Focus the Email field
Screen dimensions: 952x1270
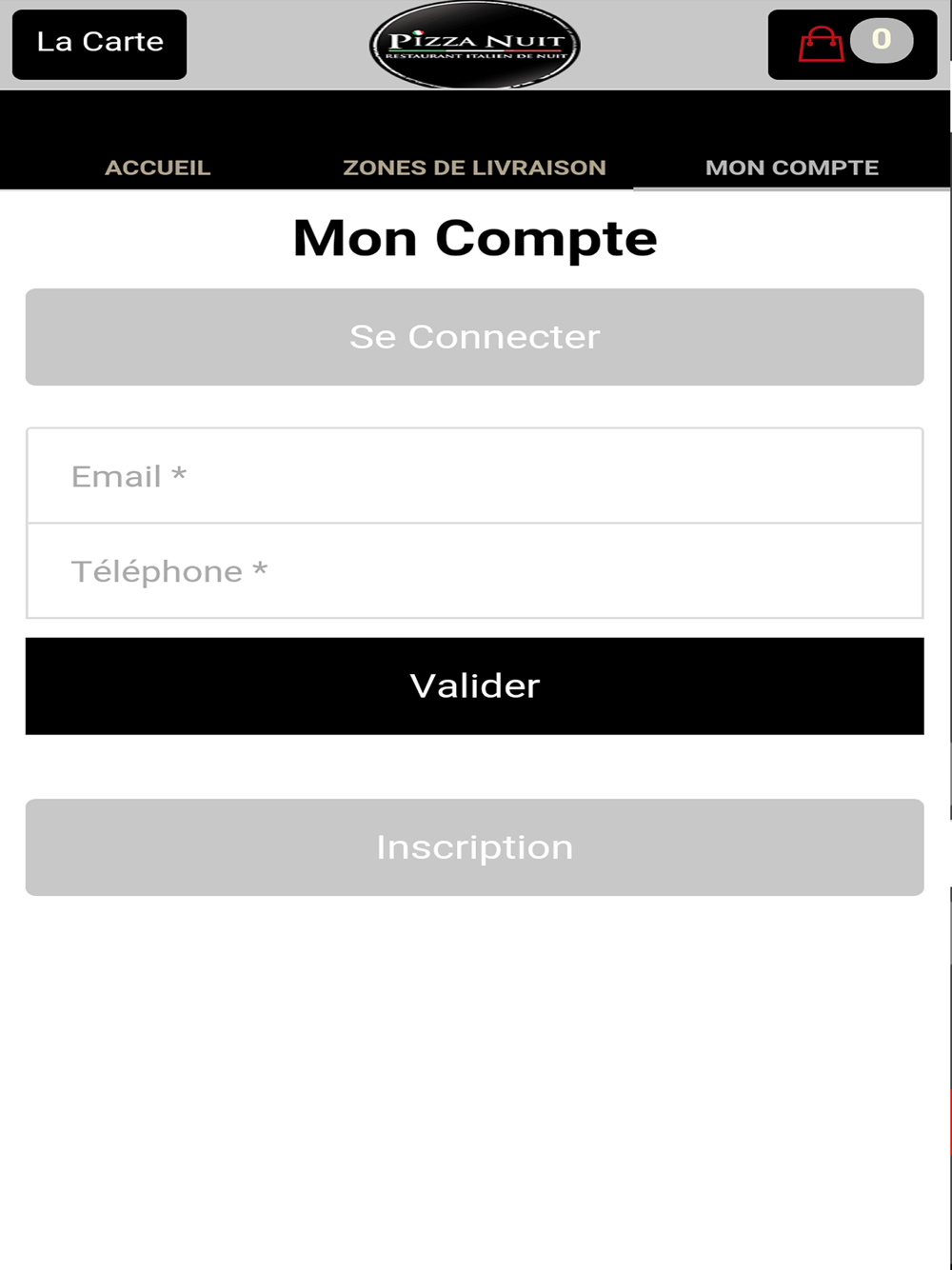click(x=474, y=476)
